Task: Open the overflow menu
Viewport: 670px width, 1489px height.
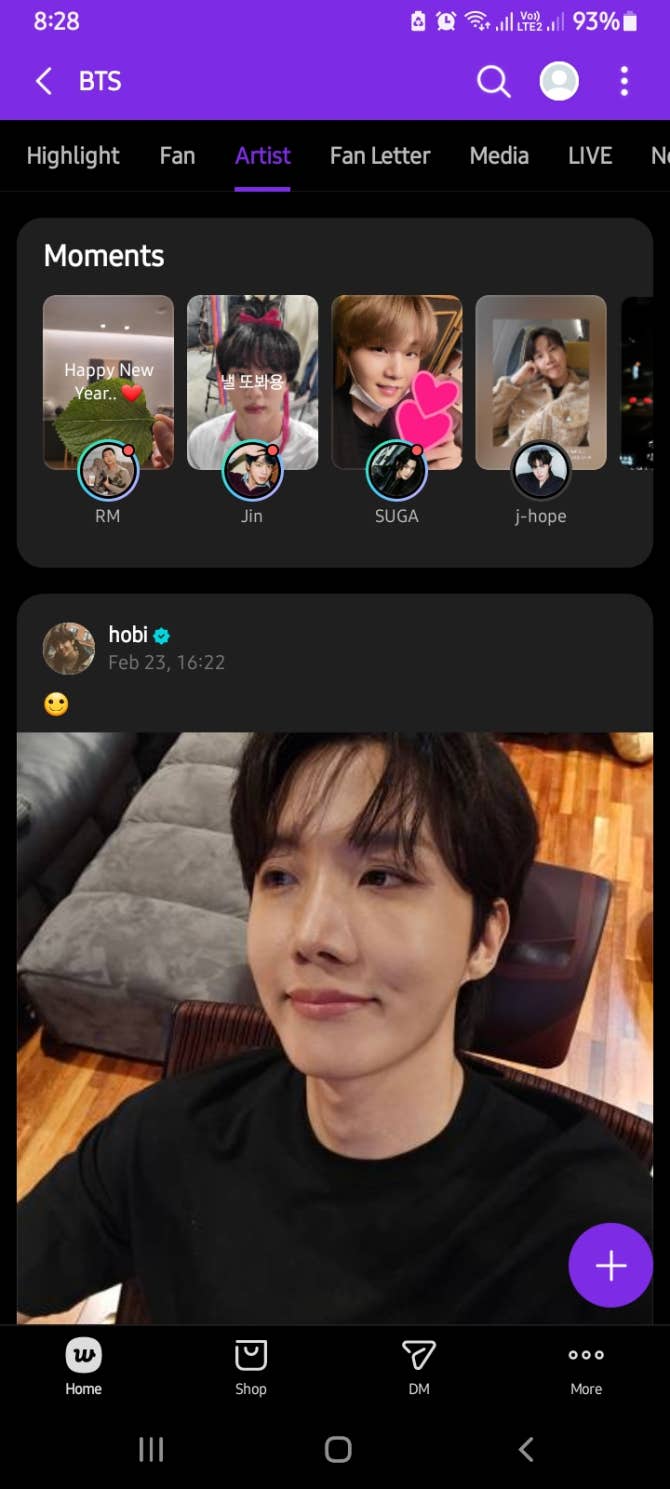Action: point(624,81)
